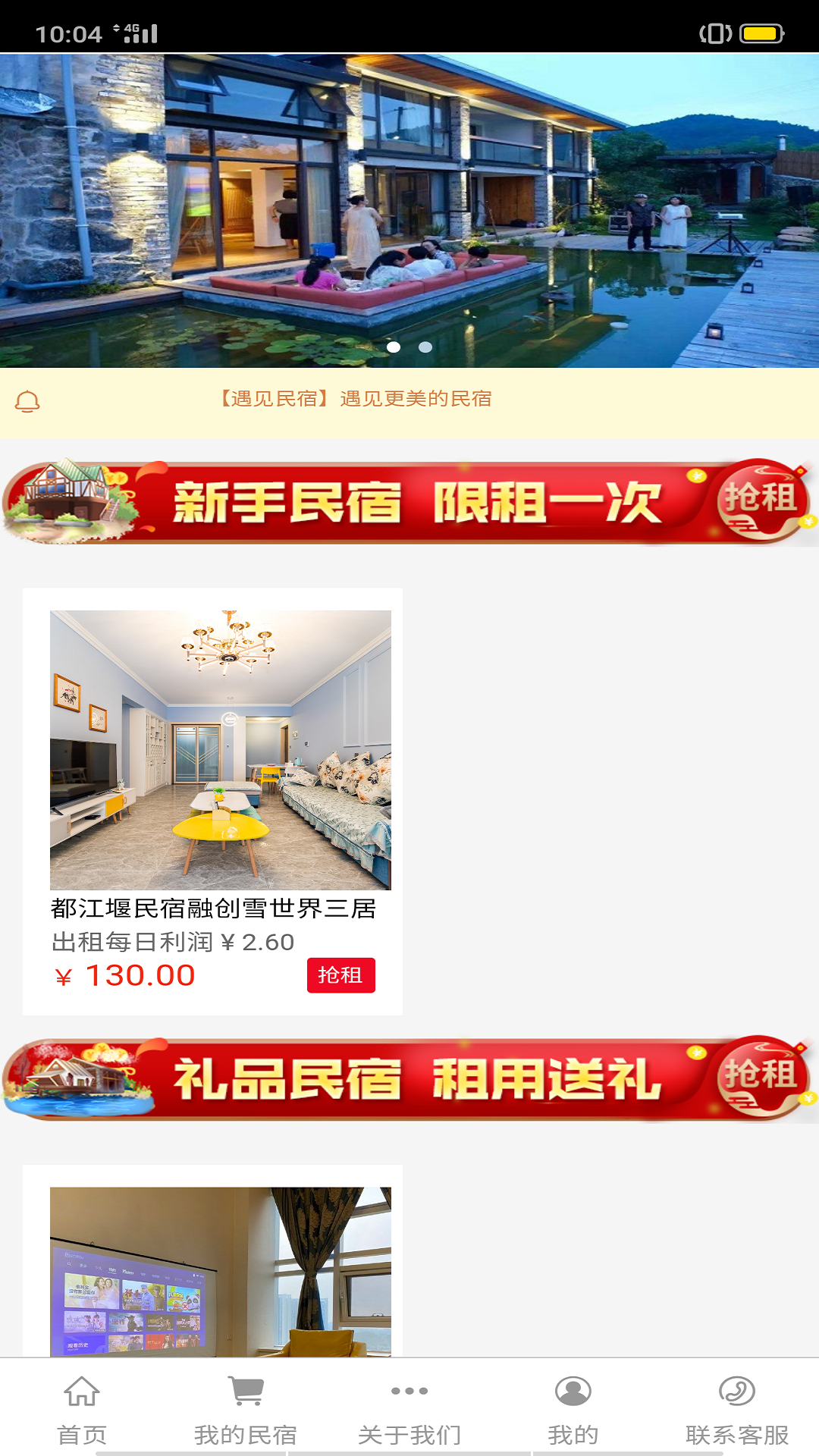Viewport: 819px width, 1456px height.
Task: Open the 遇见民宿 announcement notice
Action: tap(356, 399)
